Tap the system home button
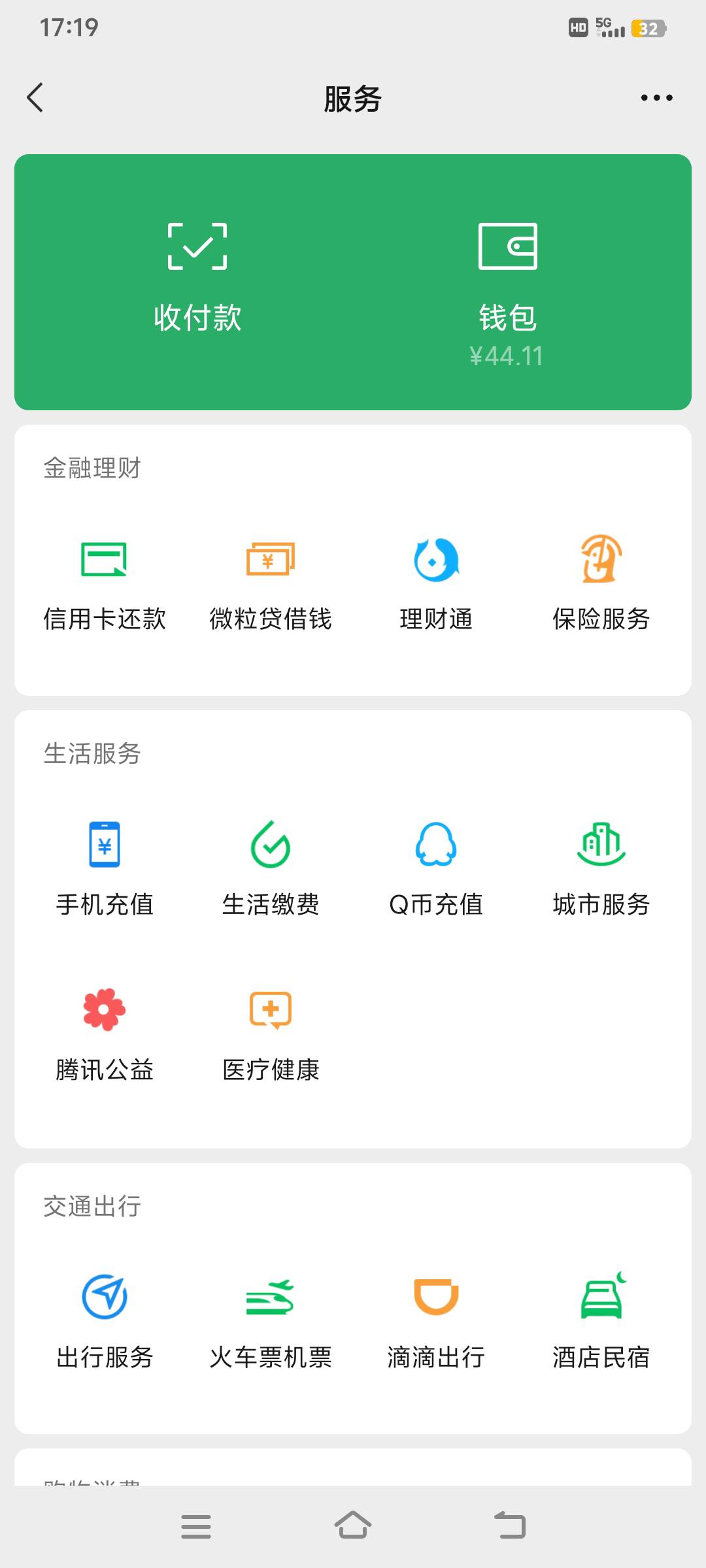 [353, 1526]
